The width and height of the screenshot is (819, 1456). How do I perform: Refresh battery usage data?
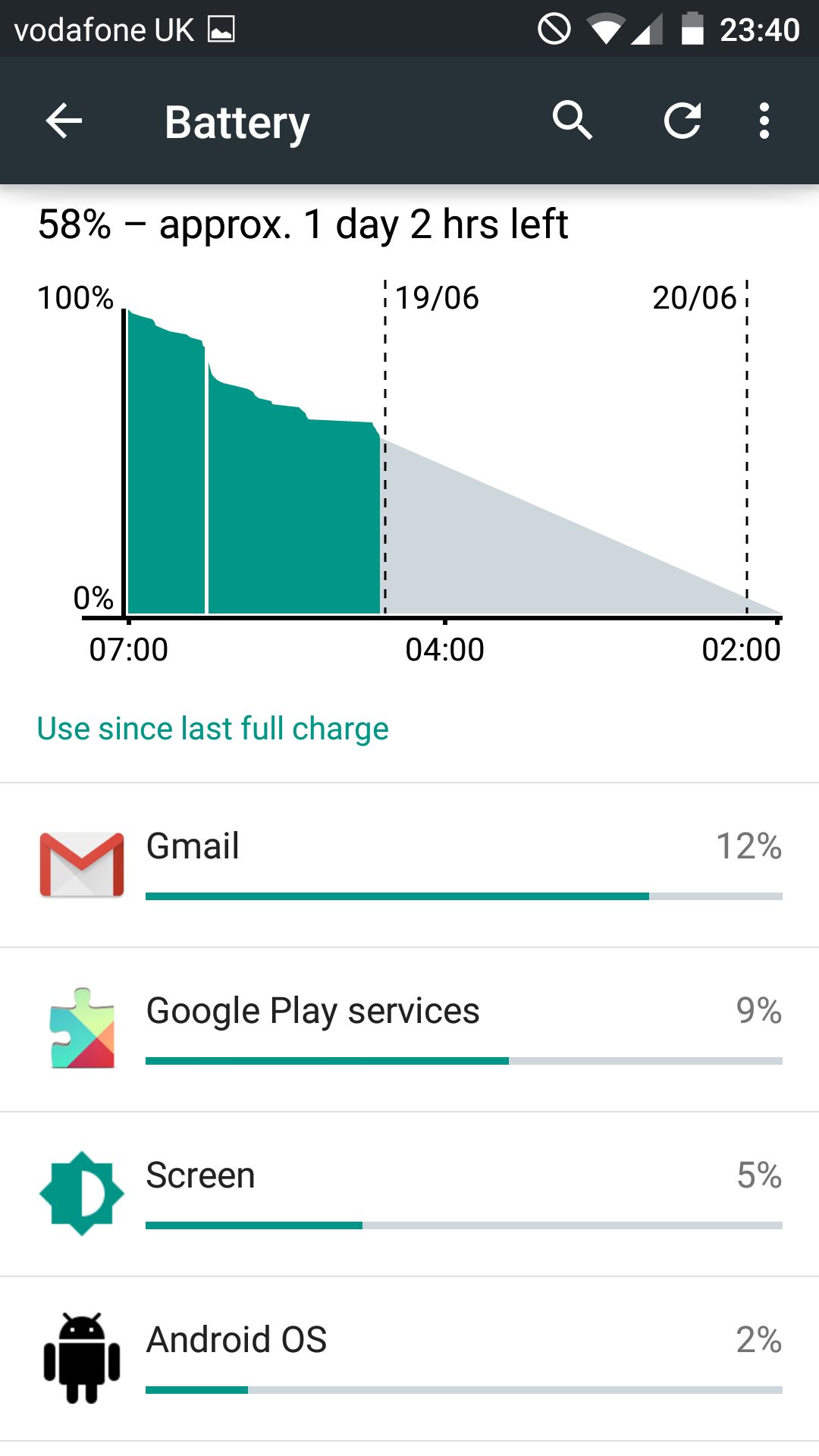pos(682,121)
